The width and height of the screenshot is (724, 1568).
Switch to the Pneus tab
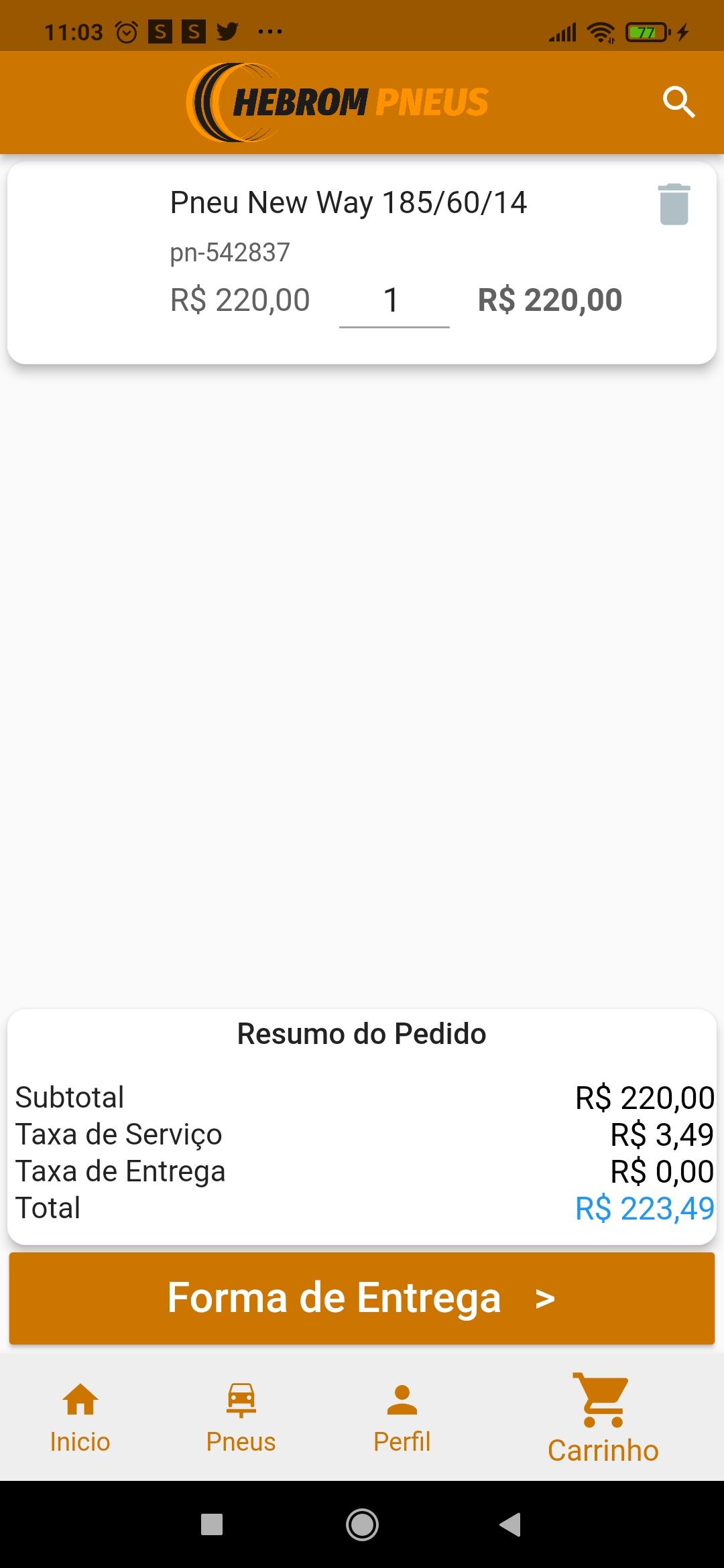(241, 1418)
